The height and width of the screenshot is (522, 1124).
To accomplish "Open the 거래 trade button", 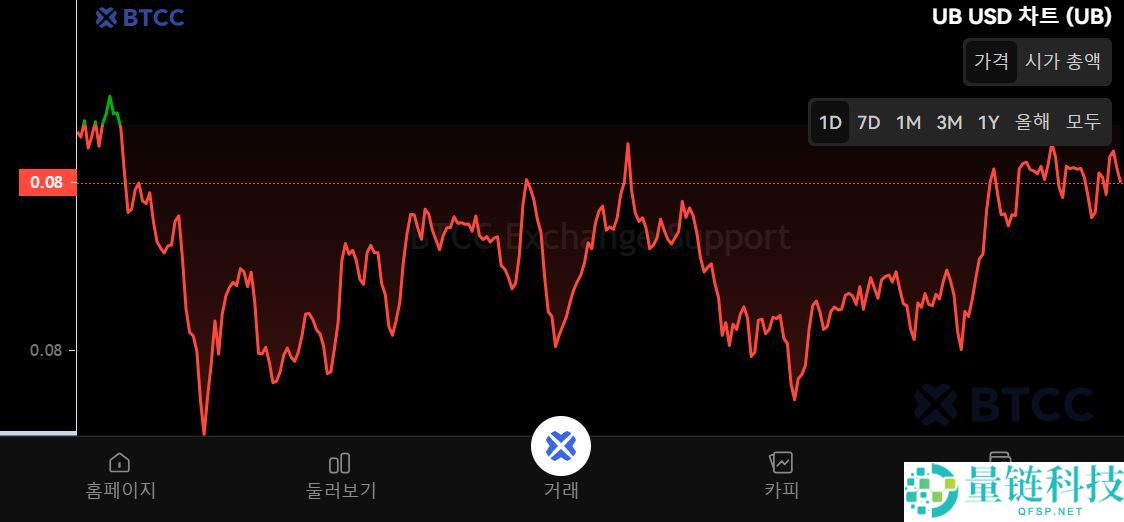I will tap(561, 447).
